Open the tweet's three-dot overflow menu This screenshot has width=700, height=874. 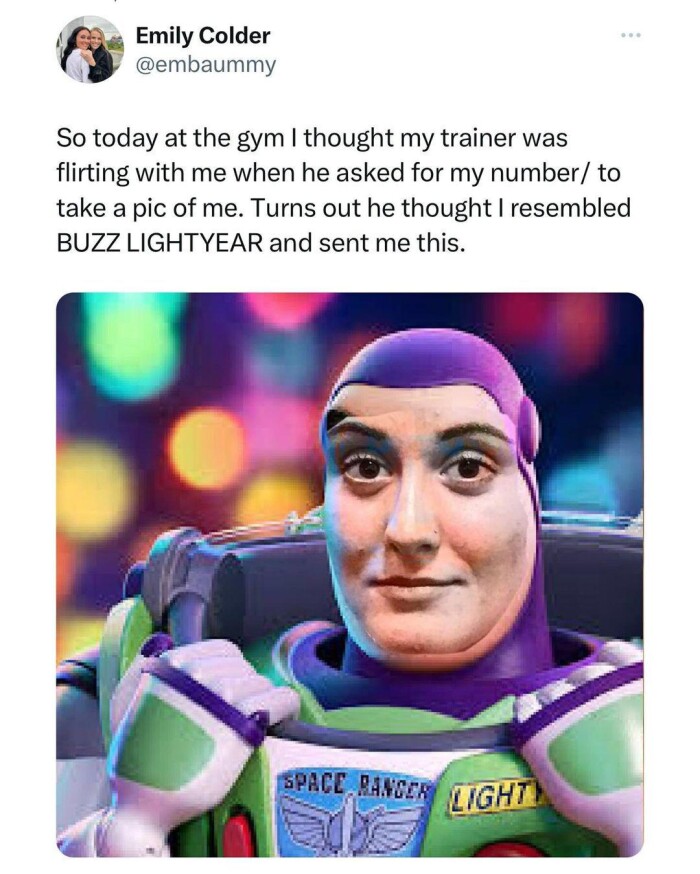tap(629, 36)
